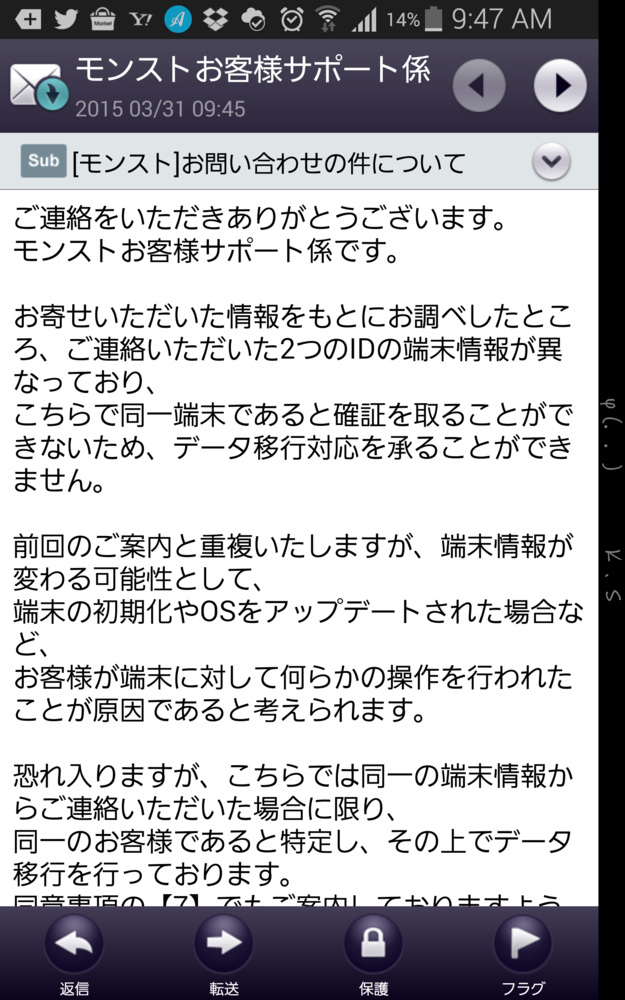
Task: Expand the subject header details
Action: point(551,161)
